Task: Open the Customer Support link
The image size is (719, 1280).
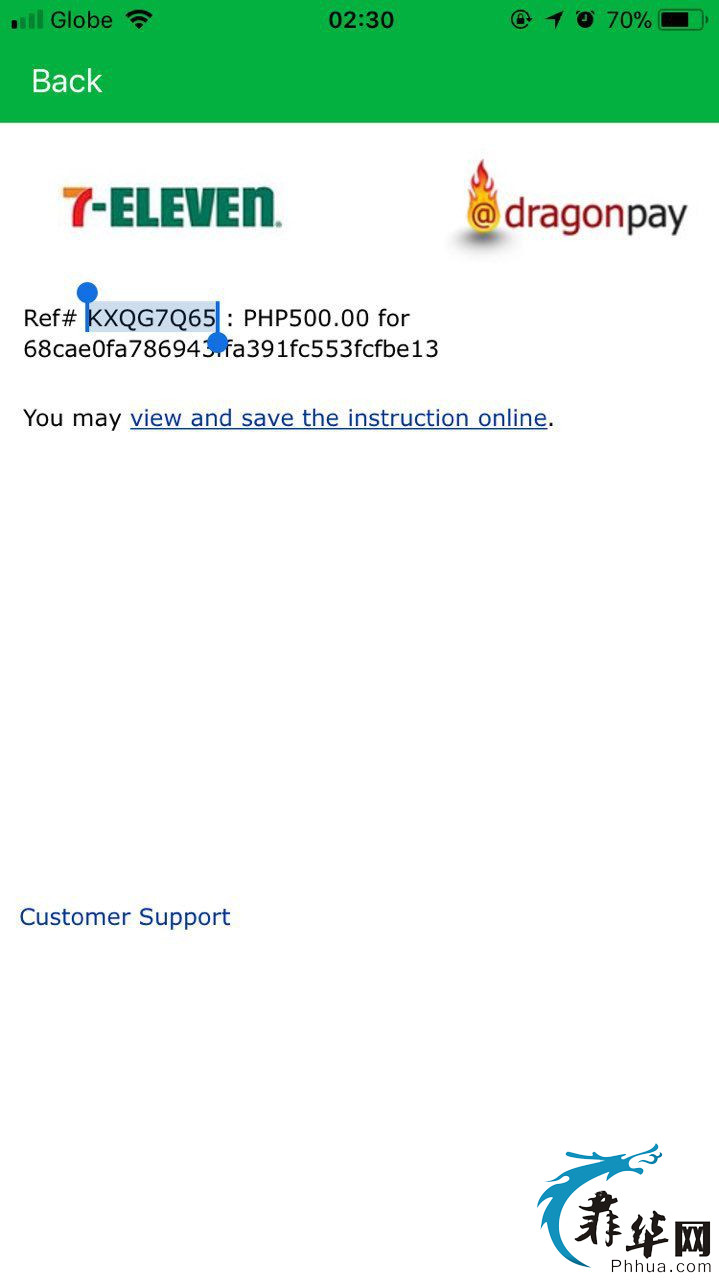Action: pos(125,917)
